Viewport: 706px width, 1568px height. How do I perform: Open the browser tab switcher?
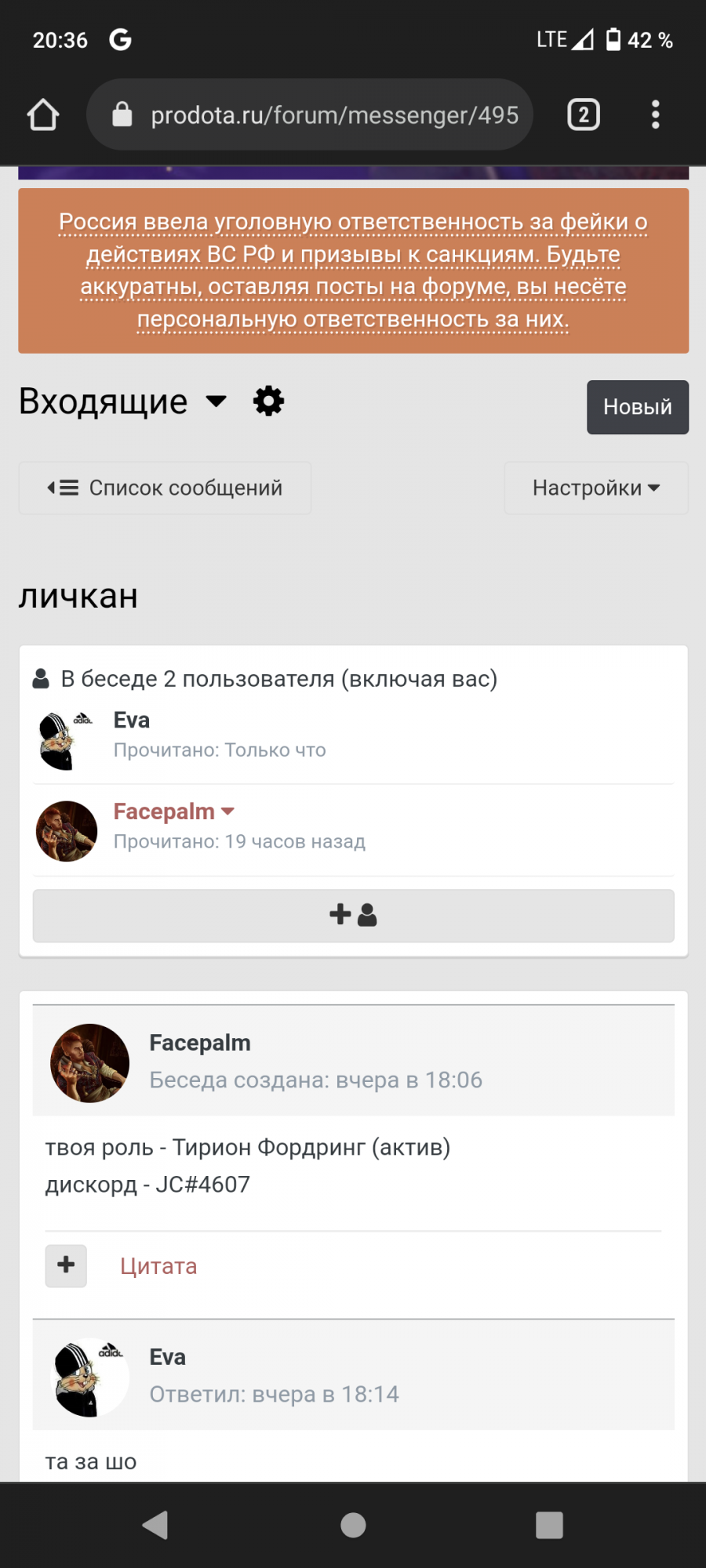584,114
